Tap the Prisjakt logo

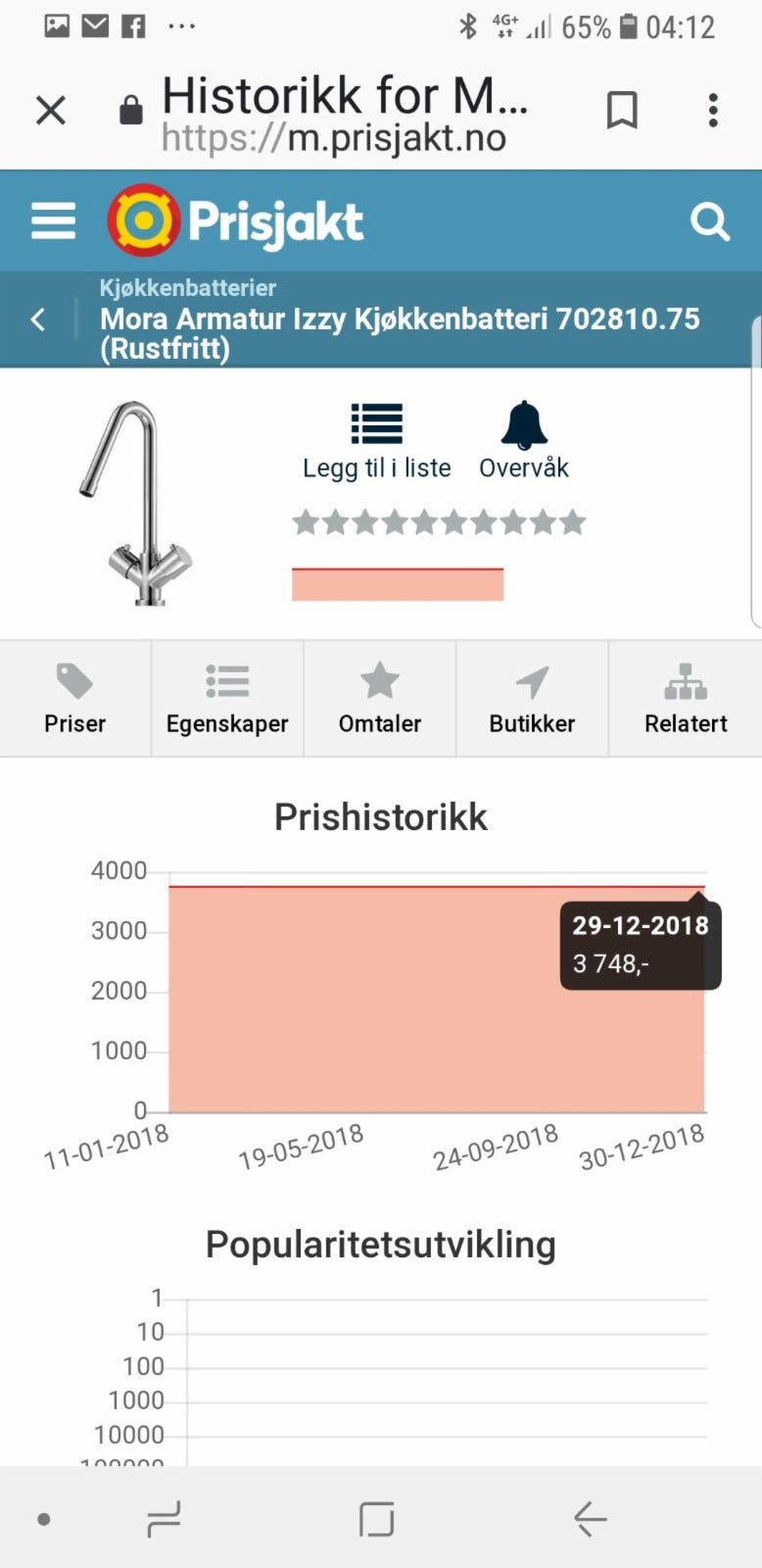pos(236,221)
